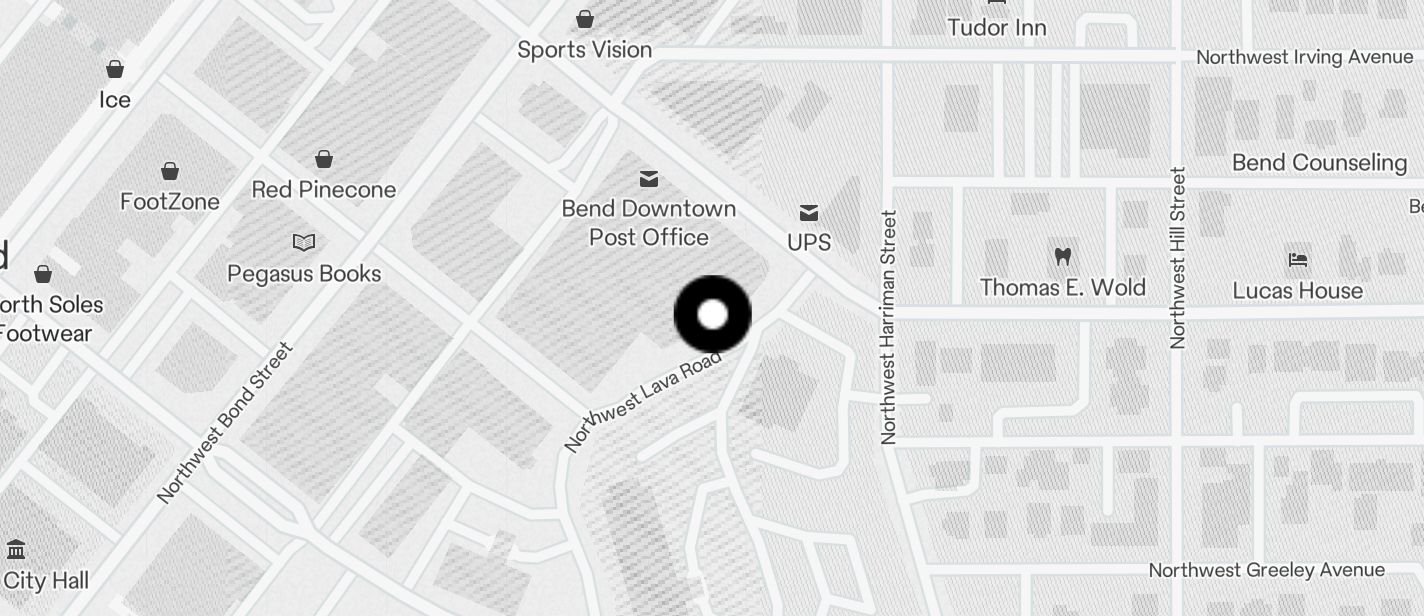Select the Pegasus Books place icon

[x=304, y=242]
